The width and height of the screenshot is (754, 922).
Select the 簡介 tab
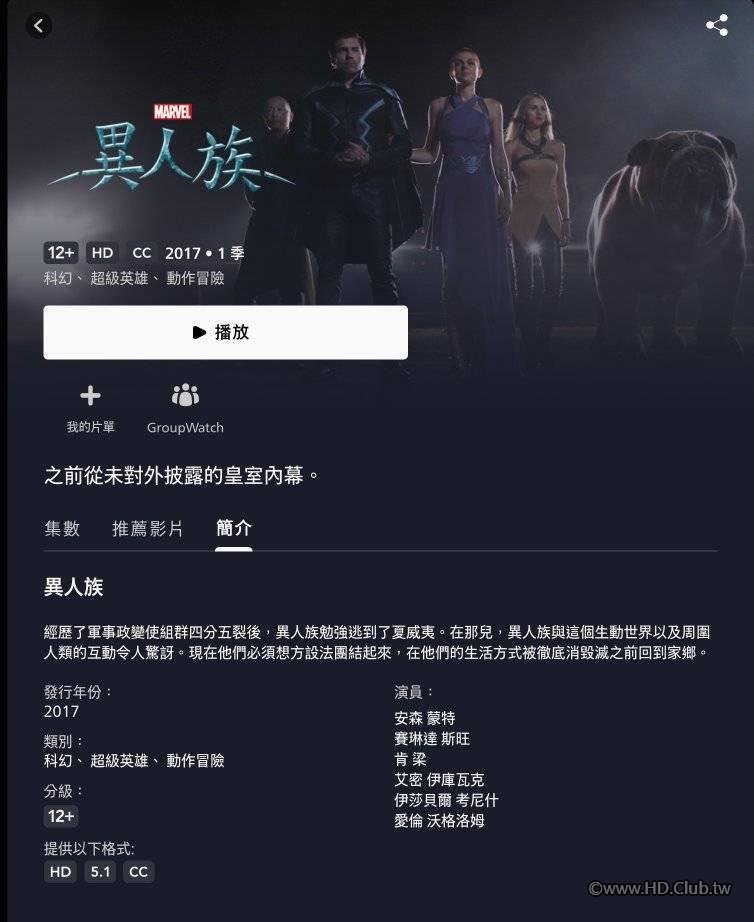(234, 528)
